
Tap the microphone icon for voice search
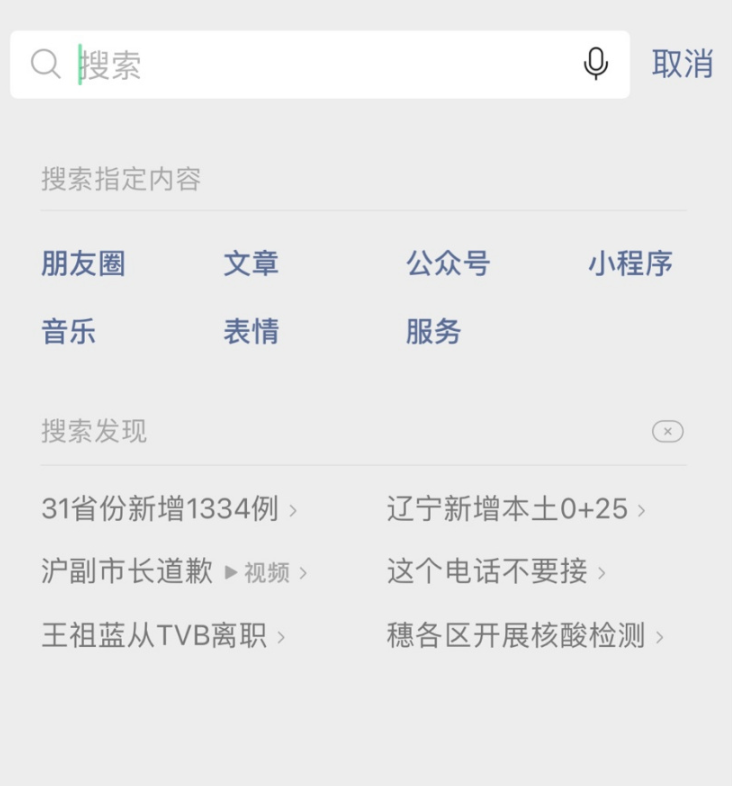coord(596,63)
